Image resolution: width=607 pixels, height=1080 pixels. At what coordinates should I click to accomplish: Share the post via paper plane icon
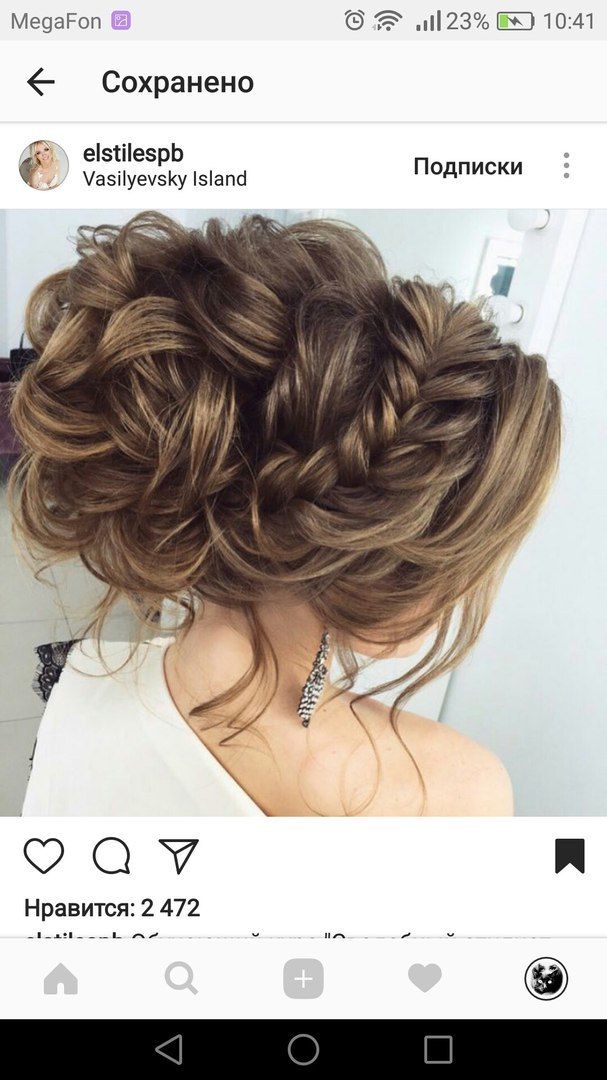tap(179, 856)
